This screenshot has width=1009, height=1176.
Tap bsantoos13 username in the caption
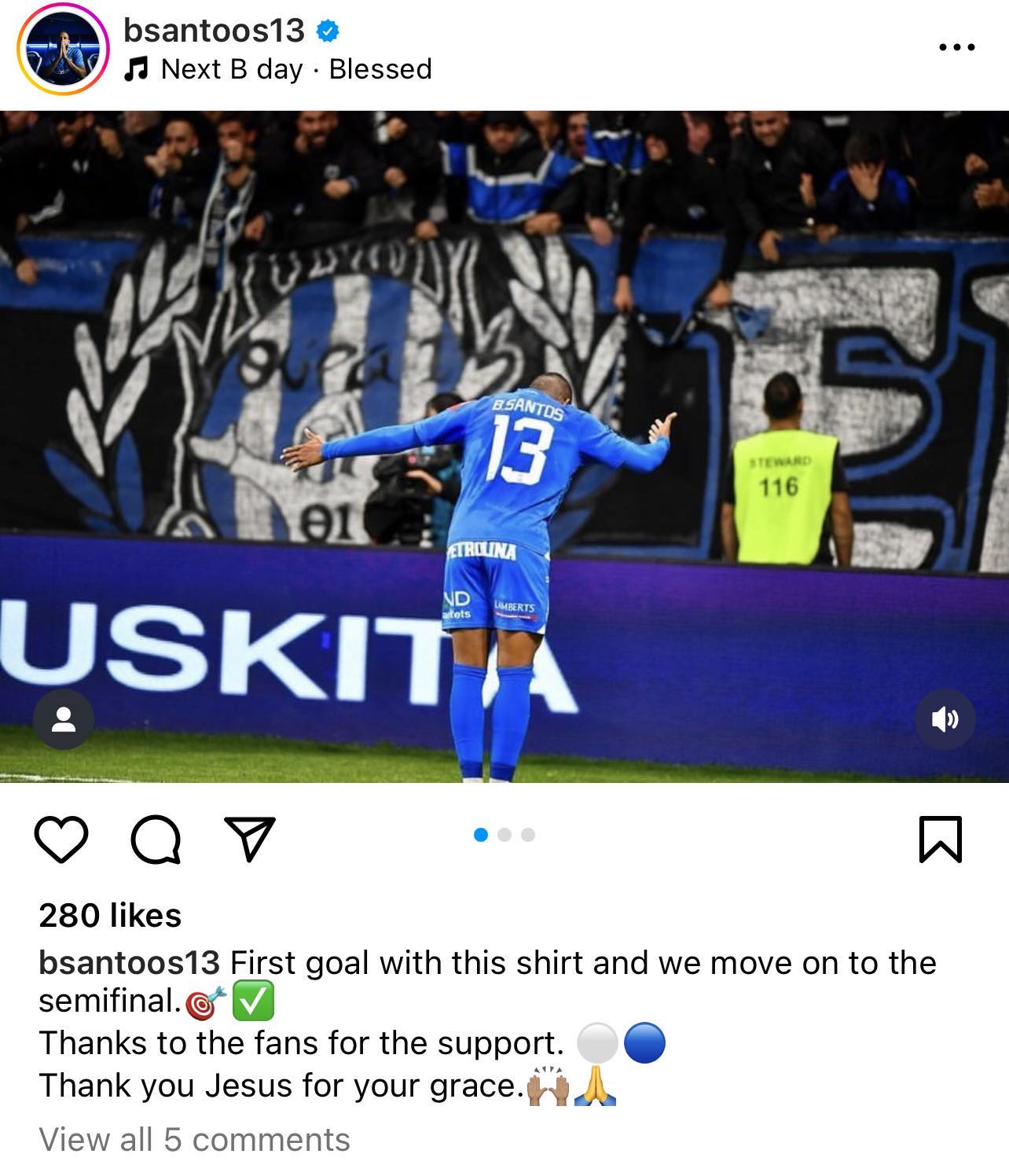tap(129, 962)
